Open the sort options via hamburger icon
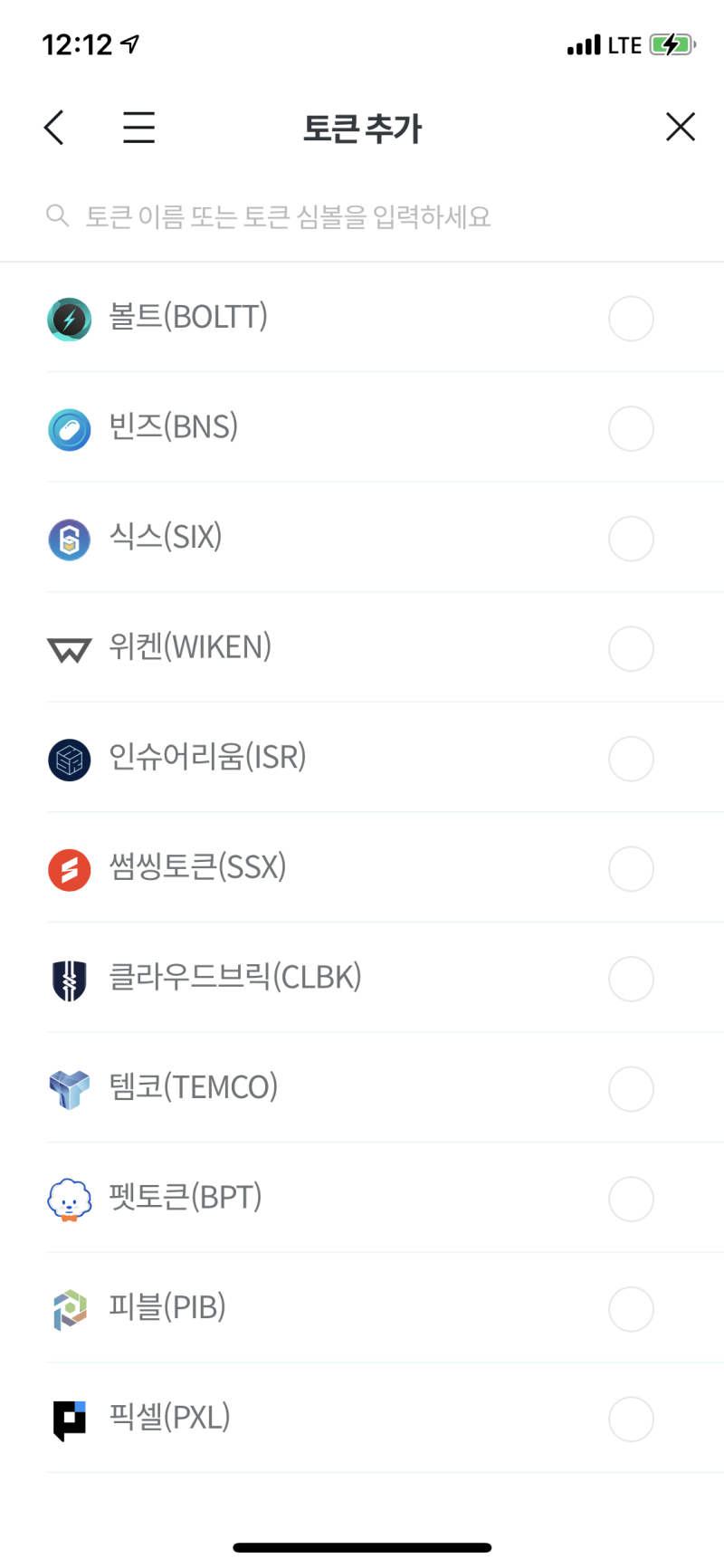The height and width of the screenshot is (1568, 724). coord(138,127)
